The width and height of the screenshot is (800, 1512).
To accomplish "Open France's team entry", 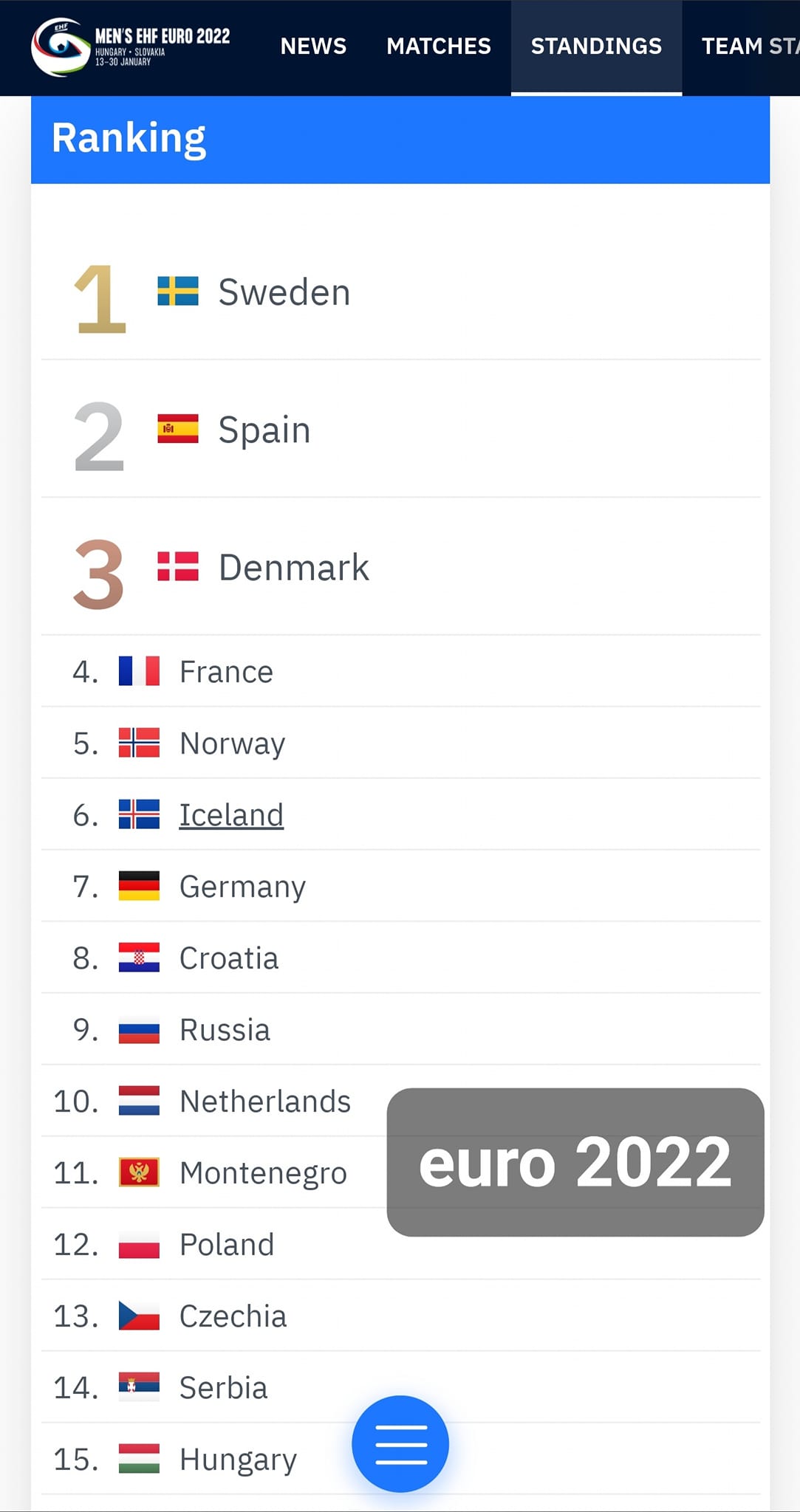I will 226,672.
